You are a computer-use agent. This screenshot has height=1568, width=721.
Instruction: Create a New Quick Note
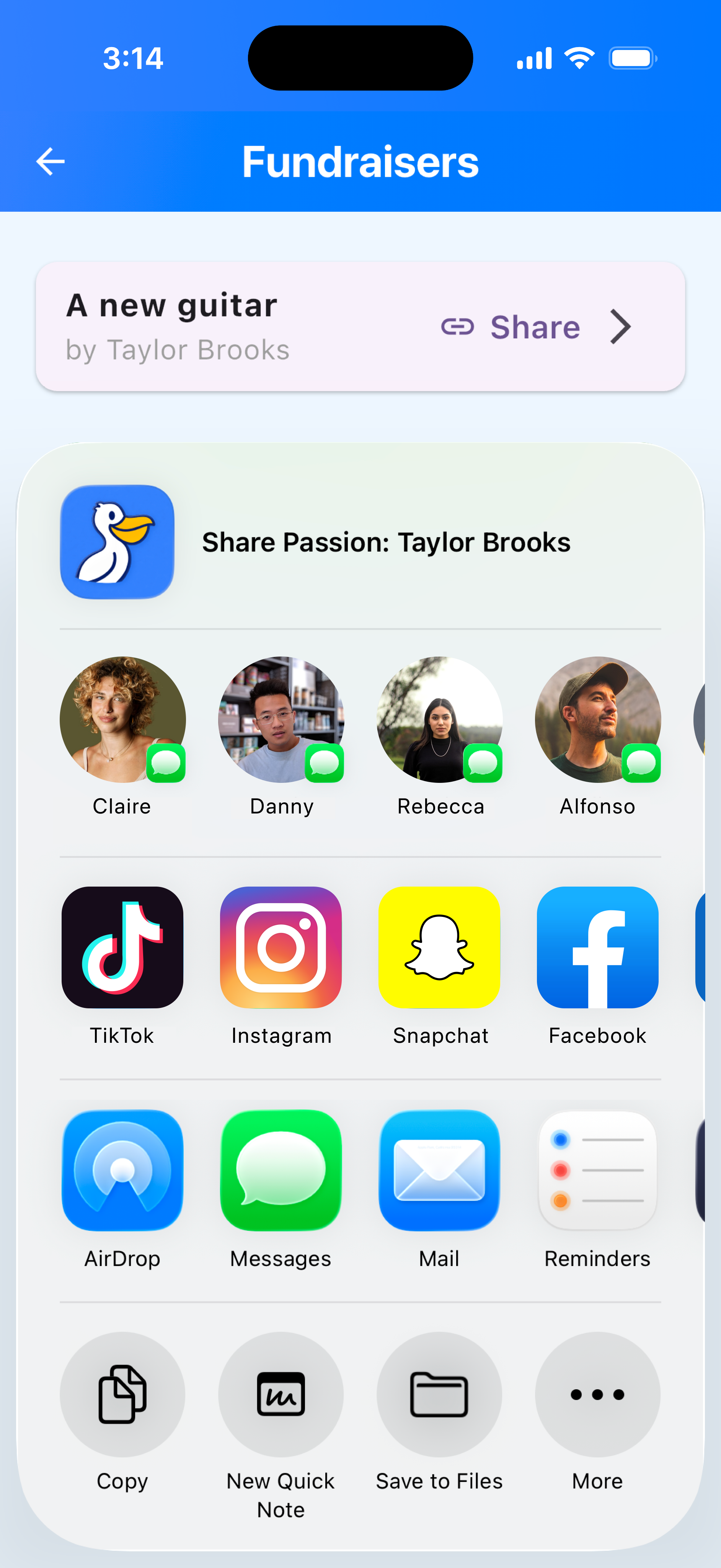click(x=281, y=1394)
